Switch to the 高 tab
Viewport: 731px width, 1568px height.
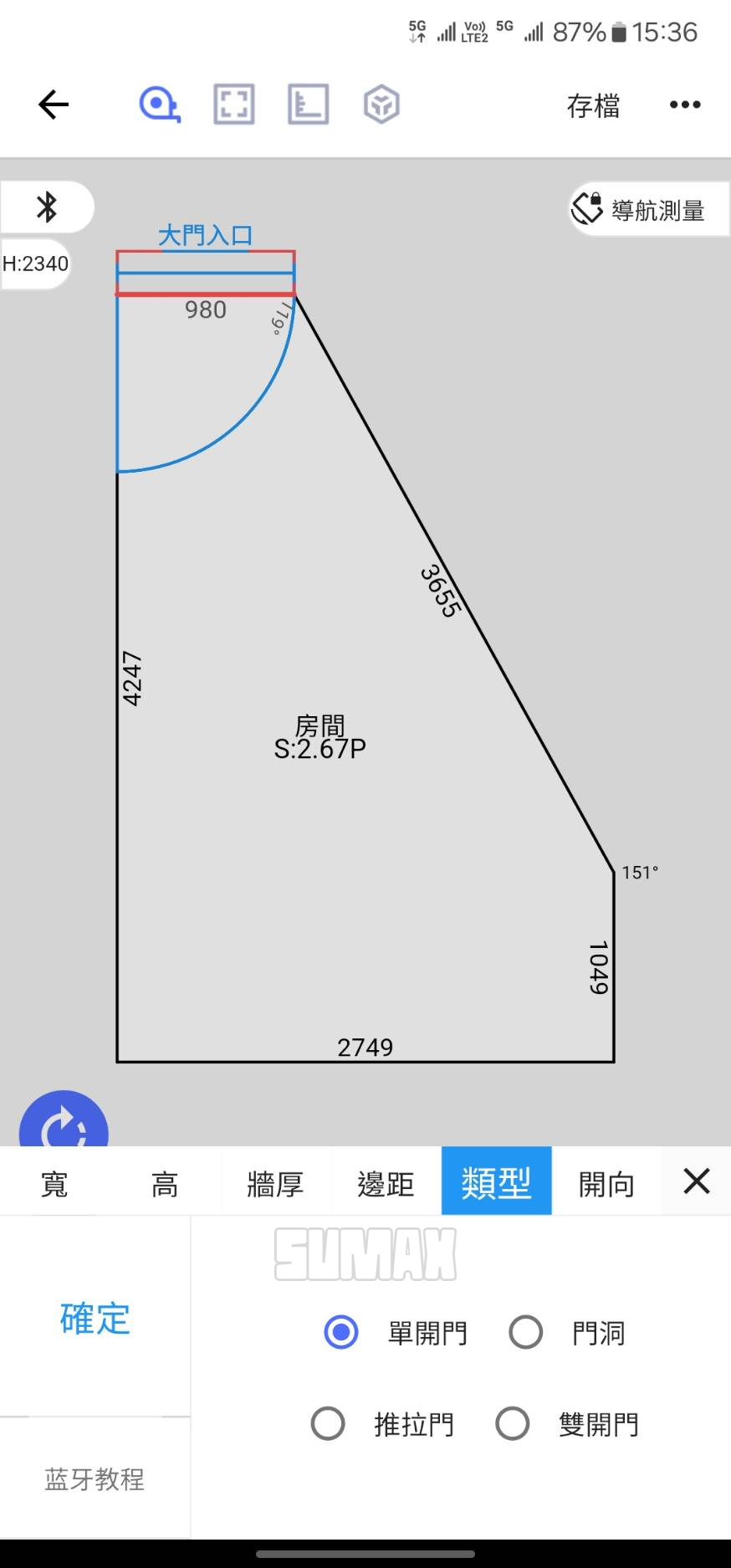[165, 1183]
